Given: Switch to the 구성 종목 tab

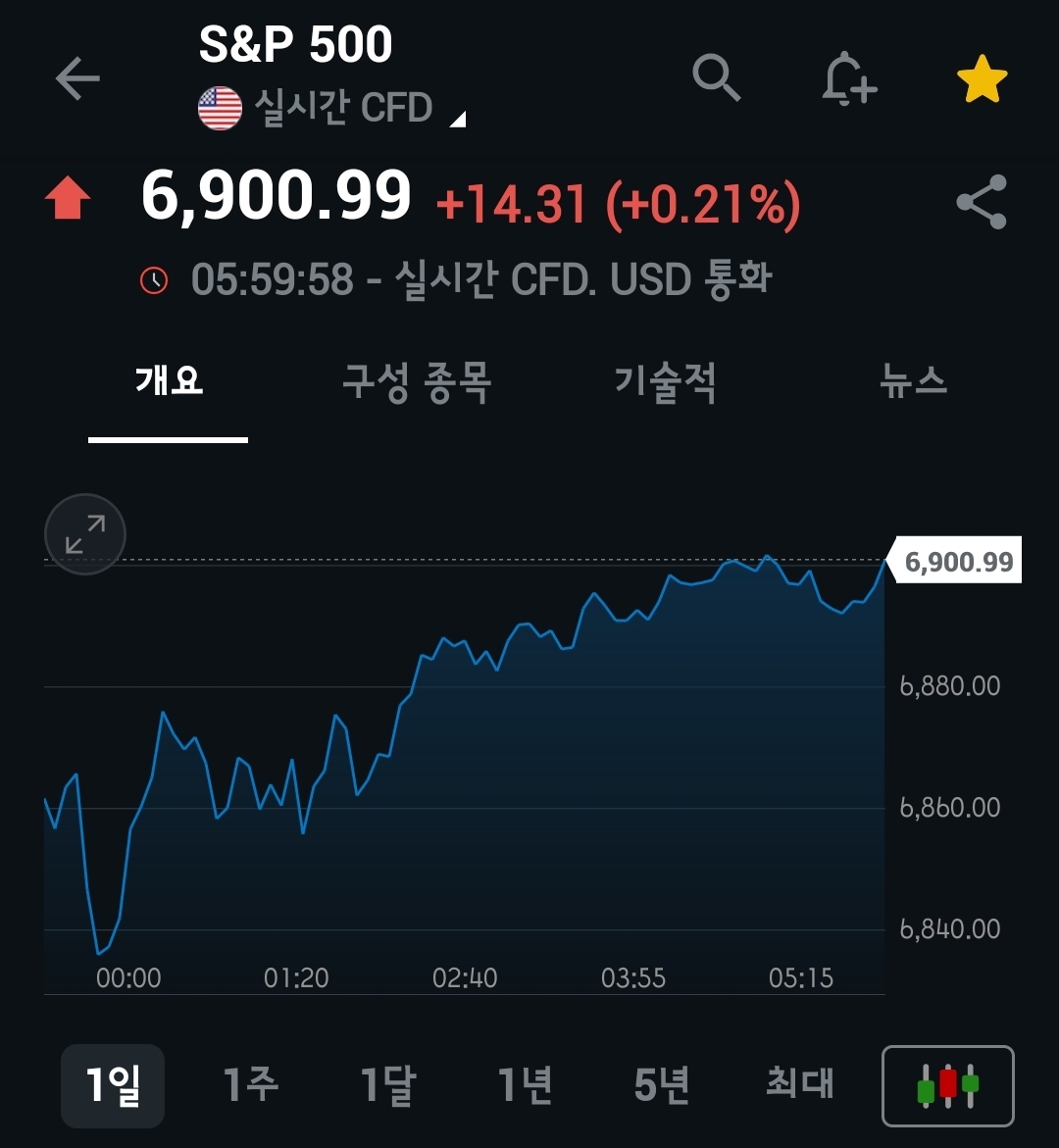Looking at the screenshot, I should pos(417,380).
